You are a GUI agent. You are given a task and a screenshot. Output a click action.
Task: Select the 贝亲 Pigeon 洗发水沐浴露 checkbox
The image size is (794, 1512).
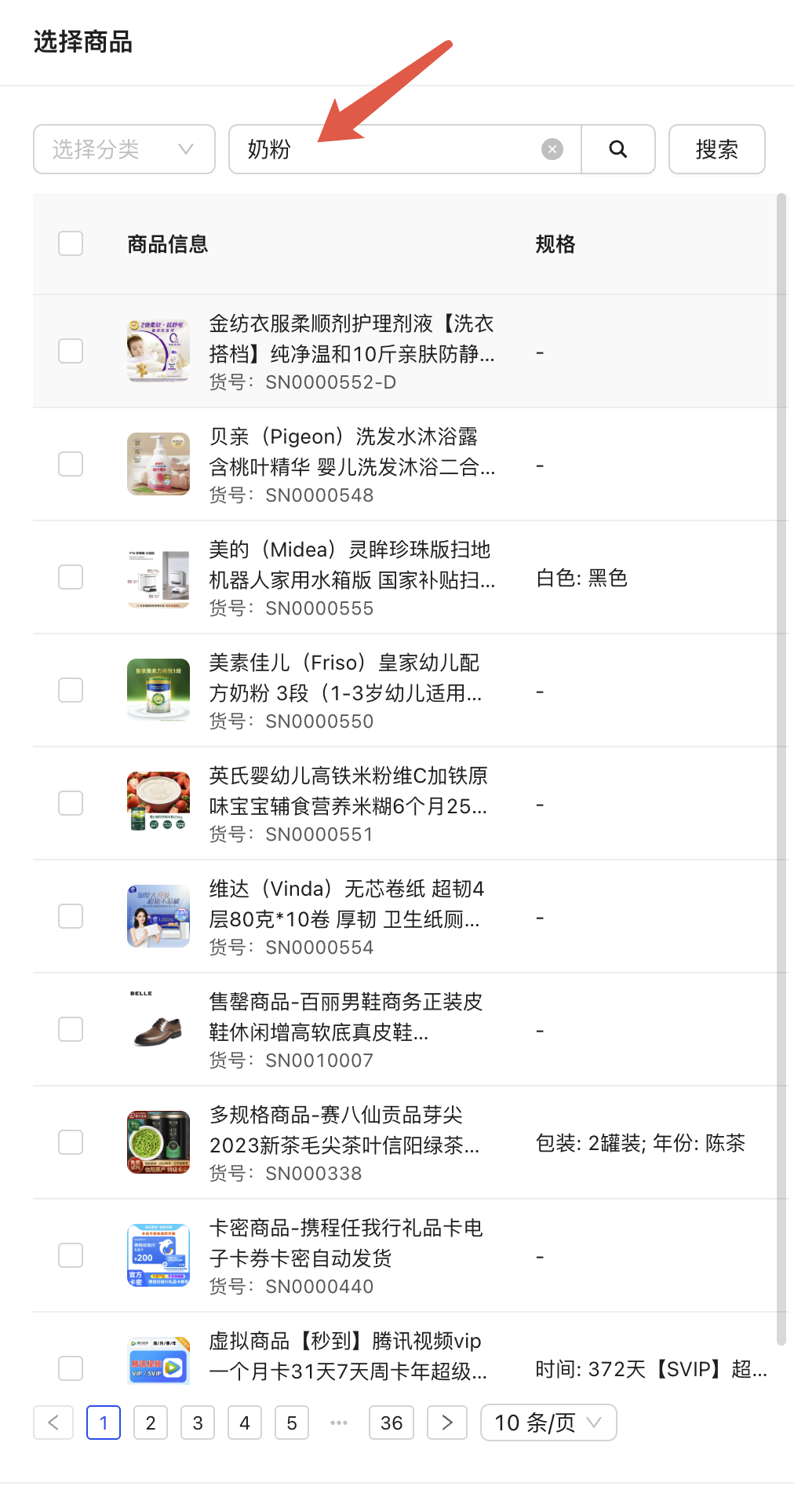pos(71,464)
